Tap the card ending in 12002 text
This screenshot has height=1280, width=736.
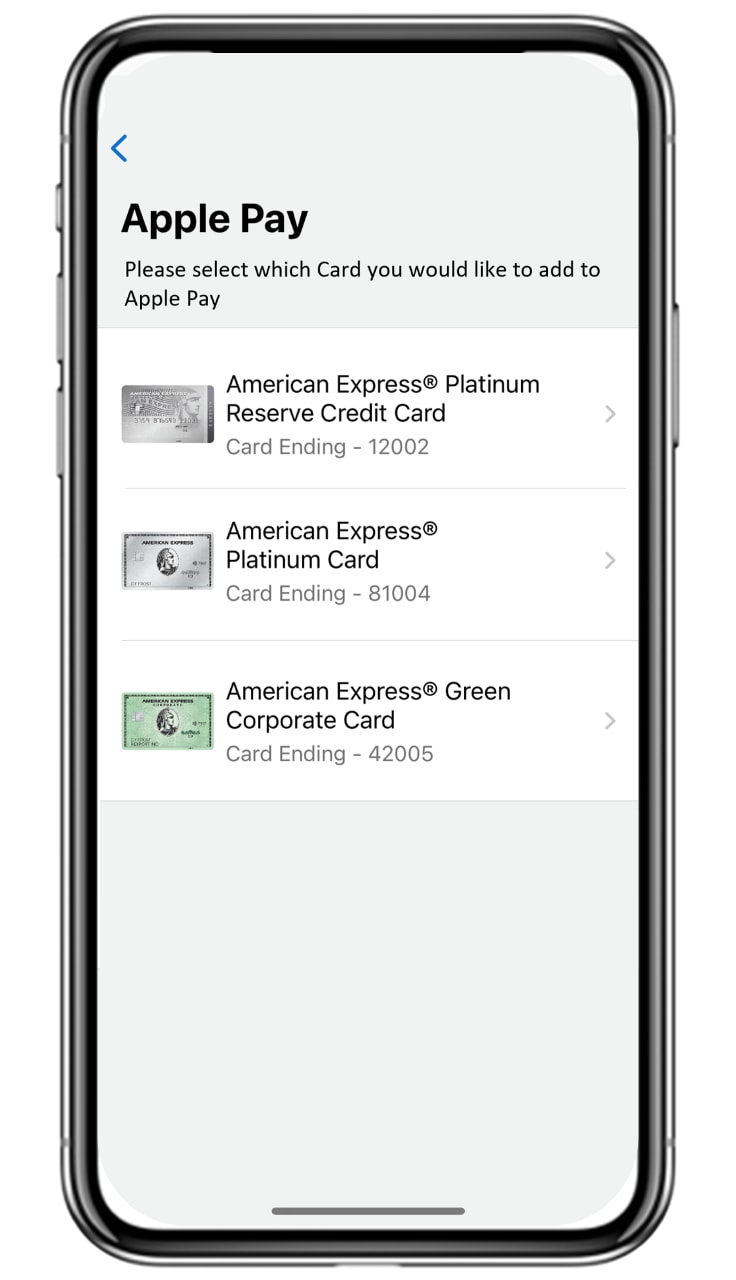tap(327, 446)
